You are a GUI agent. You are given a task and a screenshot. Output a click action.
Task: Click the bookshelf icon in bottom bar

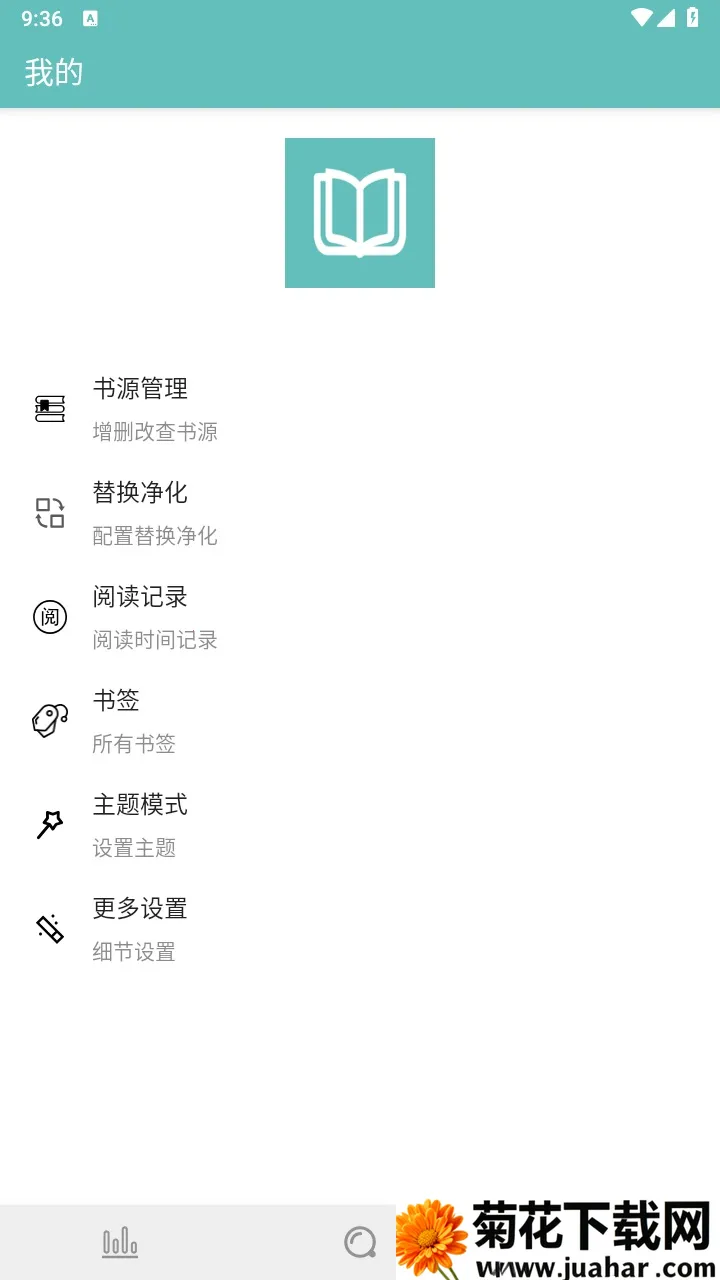[x=119, y=1241]
